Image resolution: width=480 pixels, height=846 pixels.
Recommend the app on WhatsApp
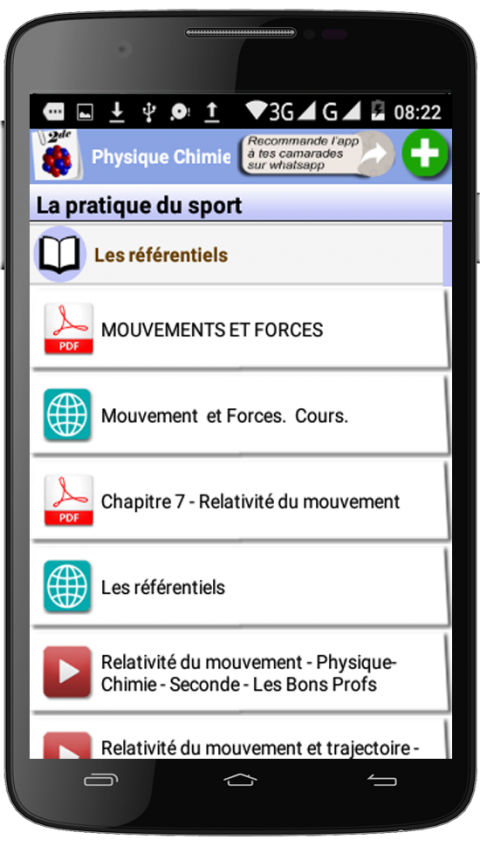pos(318,154)
